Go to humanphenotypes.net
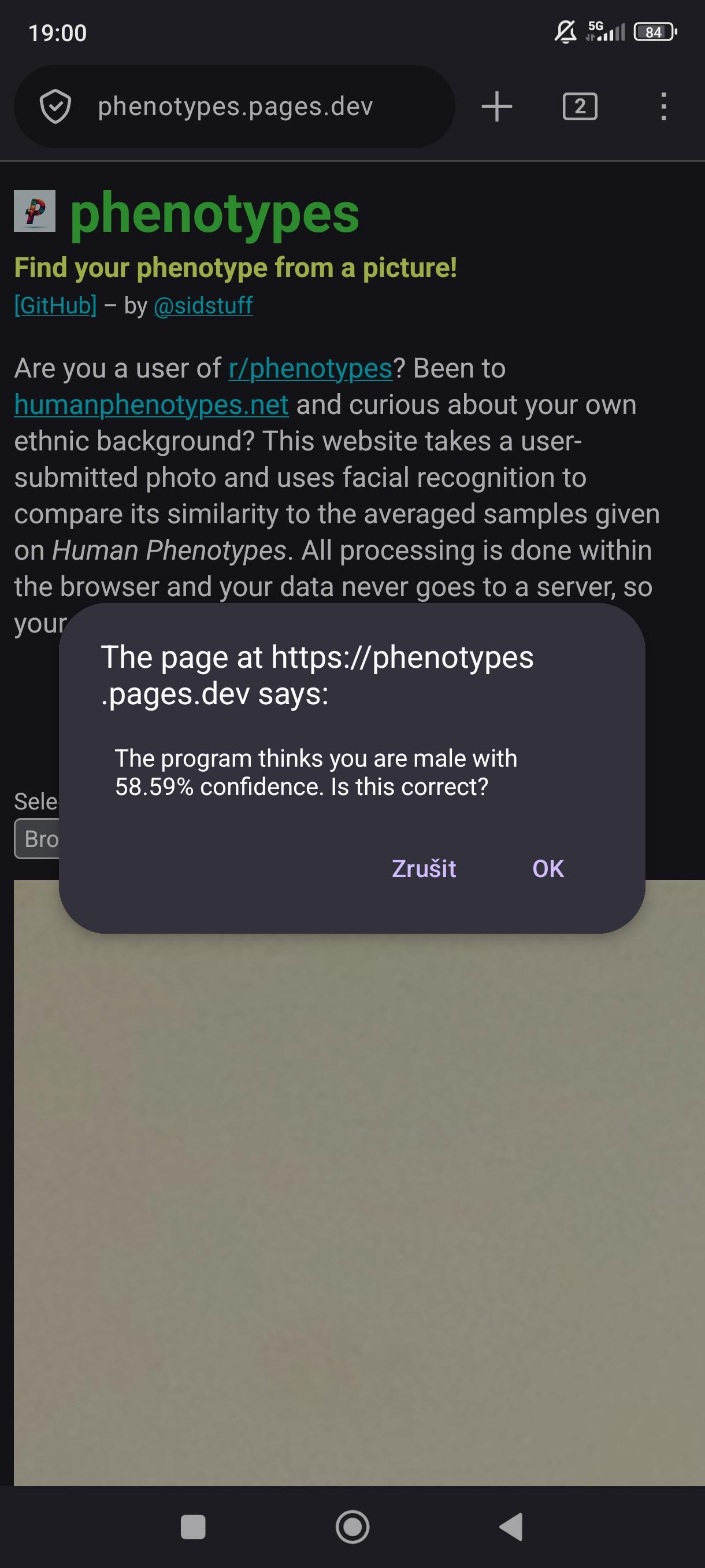The height and width of the screenshot is (1568, 705). pyautogui.click(x=151, y=405)
